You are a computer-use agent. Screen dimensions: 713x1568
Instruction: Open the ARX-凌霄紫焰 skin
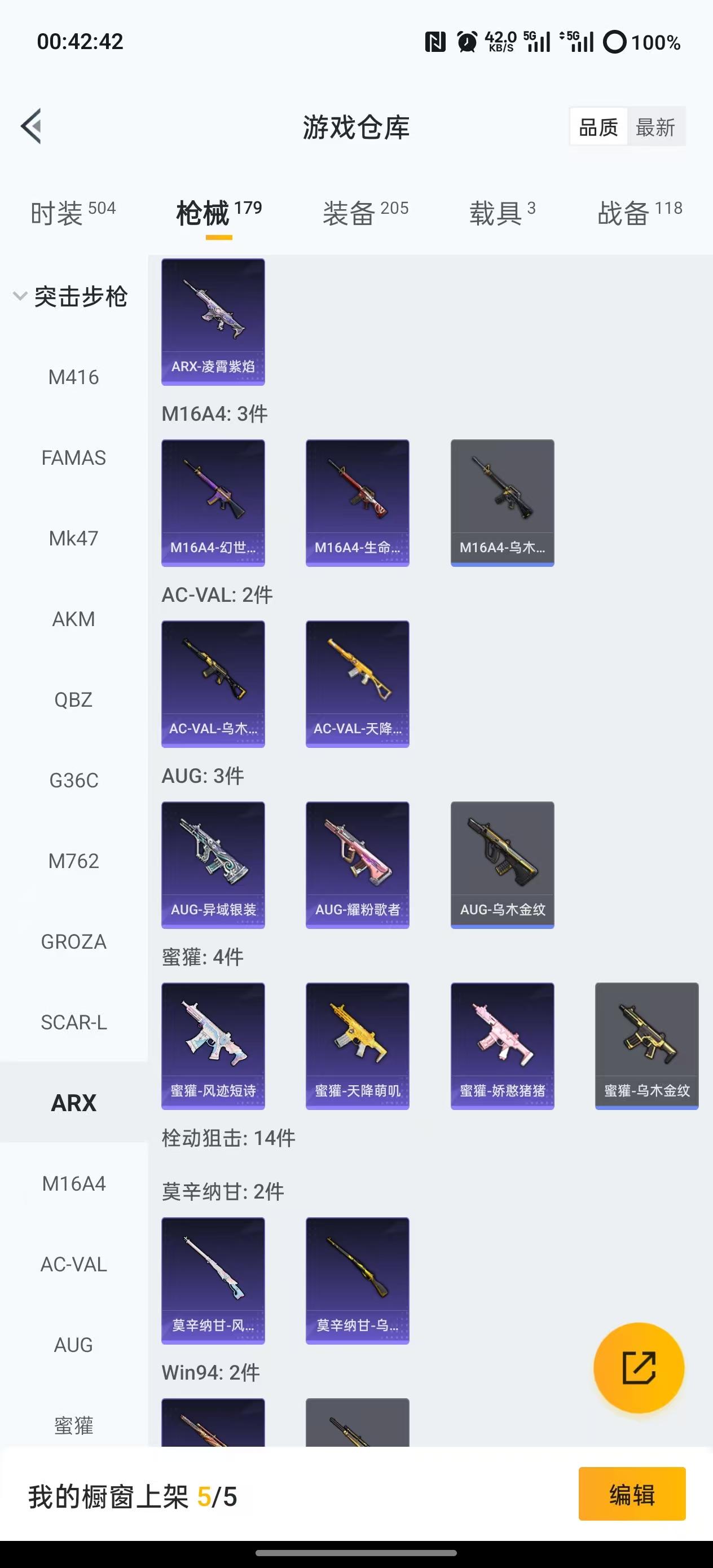click(213, 322)
